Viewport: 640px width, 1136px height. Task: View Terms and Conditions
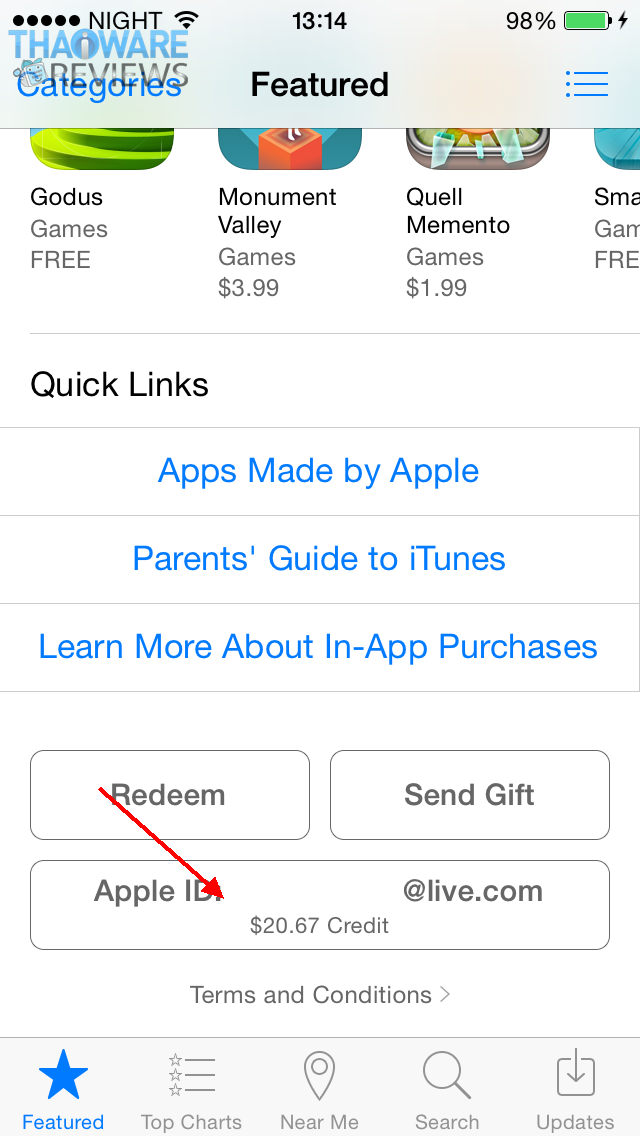tap(319, 995)
